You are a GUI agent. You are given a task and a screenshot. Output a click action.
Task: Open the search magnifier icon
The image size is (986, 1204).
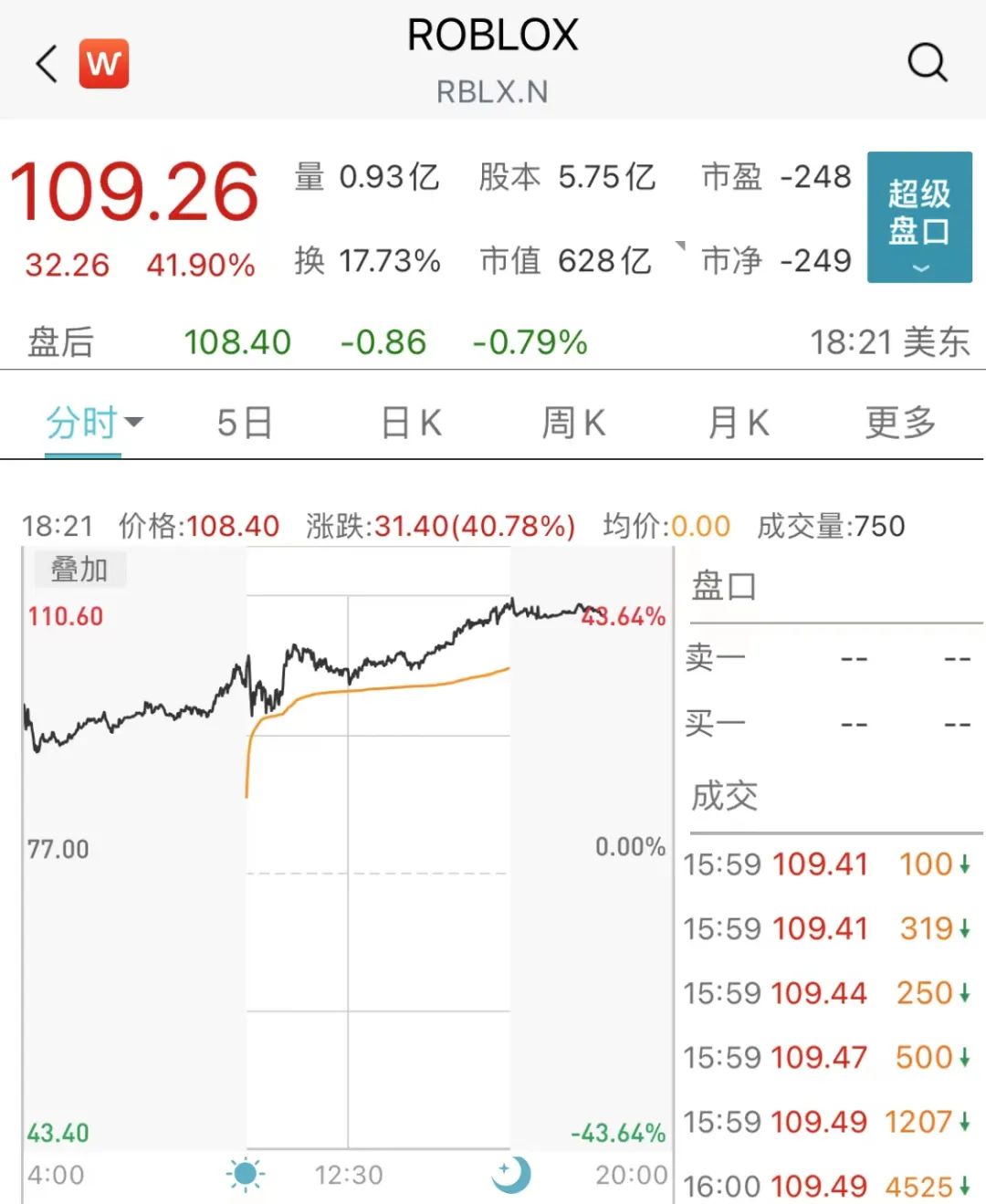[x=927, y=63]
